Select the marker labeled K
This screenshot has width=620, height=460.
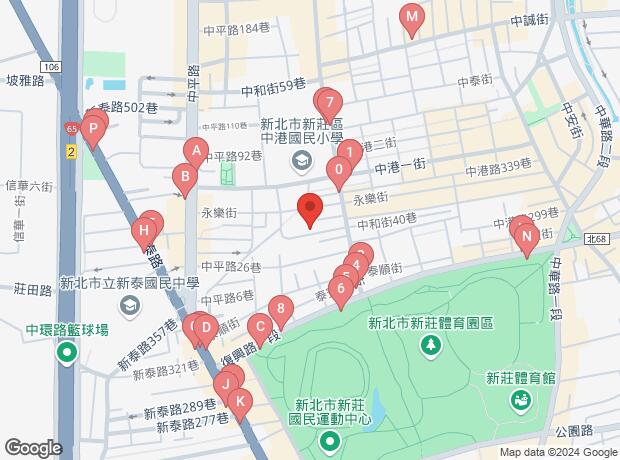coord(239,403)
